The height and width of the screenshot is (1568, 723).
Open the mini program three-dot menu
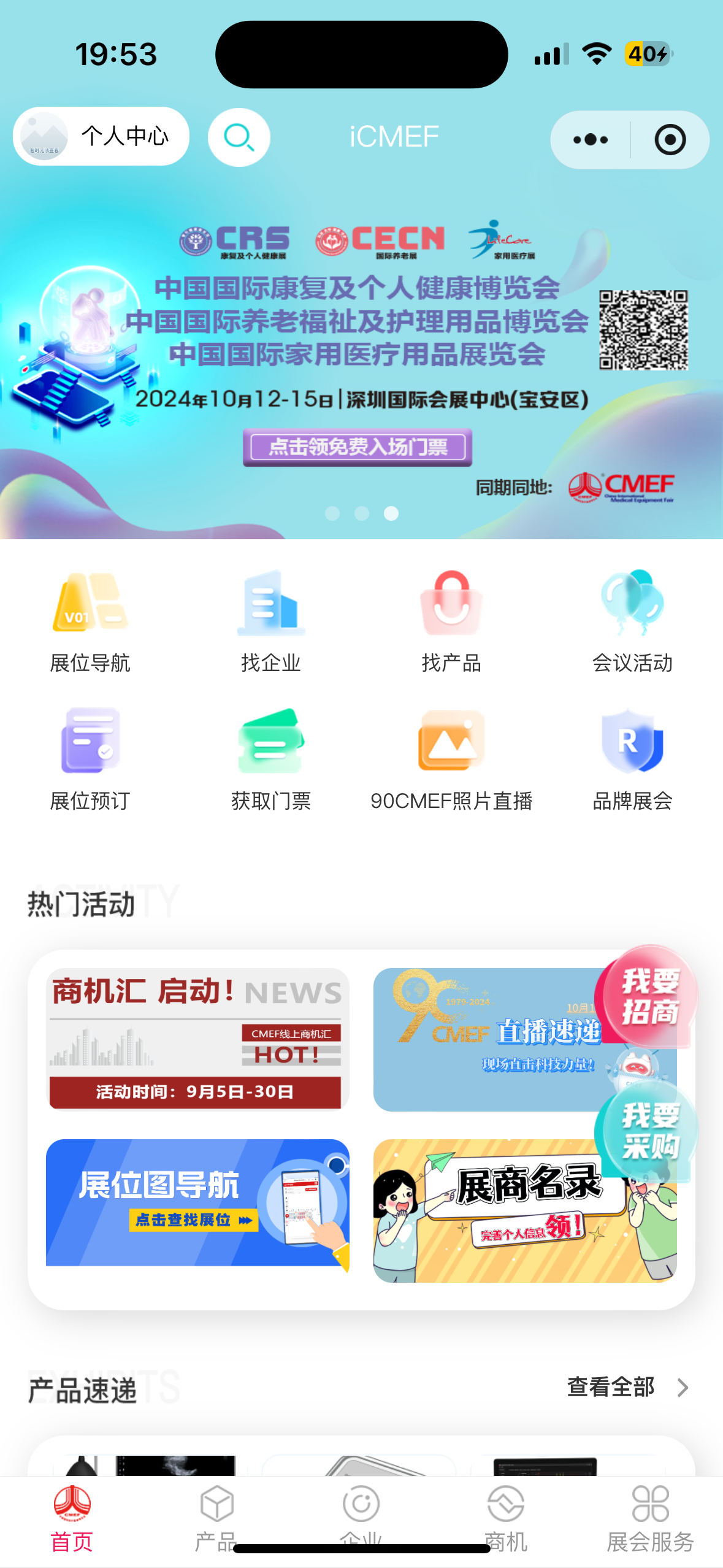pos(590,140)
